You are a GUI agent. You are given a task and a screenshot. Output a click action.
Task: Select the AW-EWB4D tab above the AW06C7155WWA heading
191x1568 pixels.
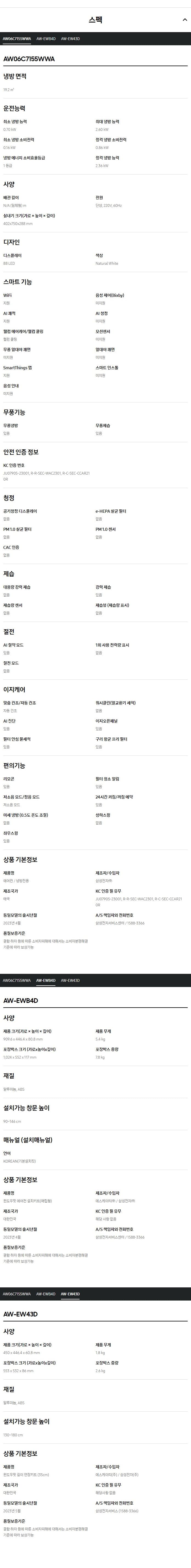pyautogui.click(x=46, y=38)
